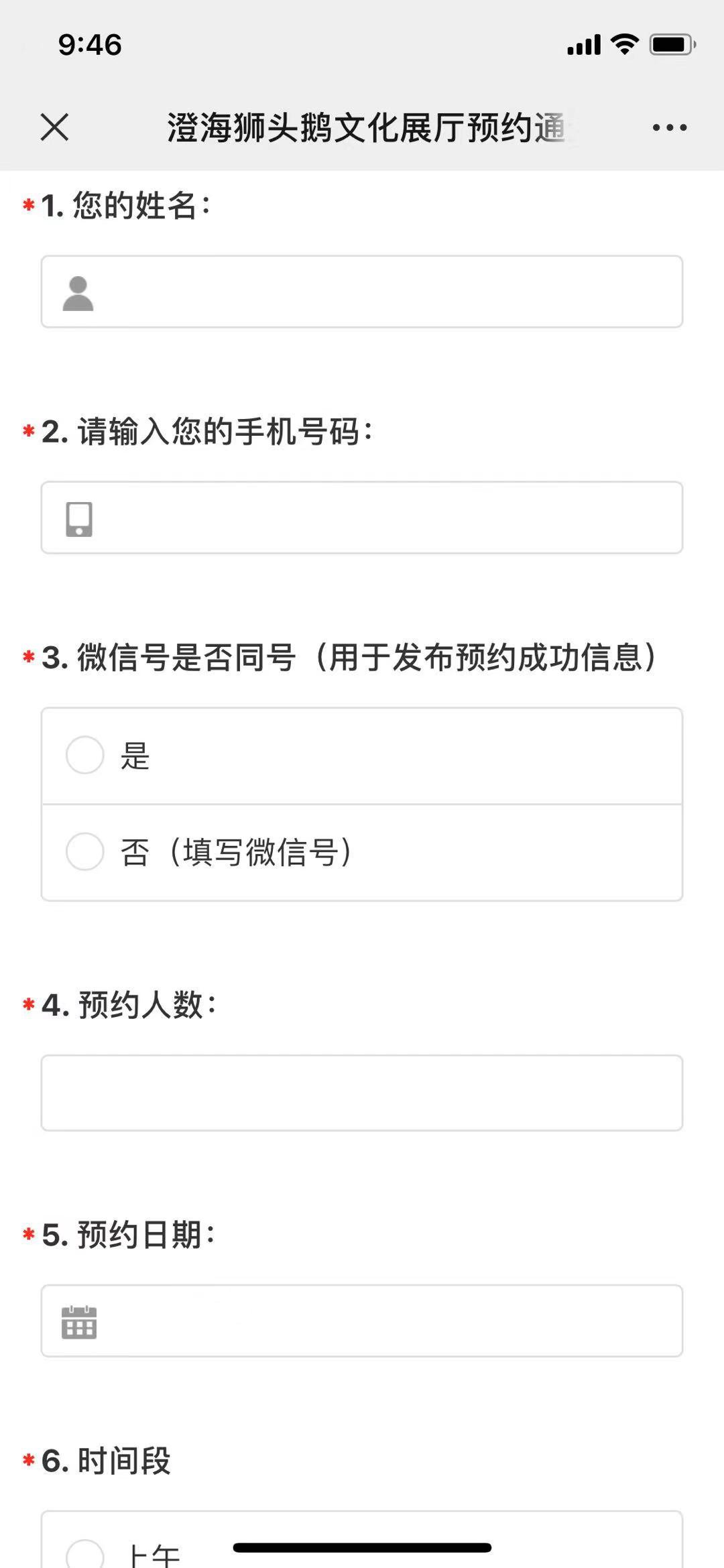Screen dimensions: 724x1568
Task: Tap the 预约人数 input box
Action: pyautogui.click(x=362, y=1093)
